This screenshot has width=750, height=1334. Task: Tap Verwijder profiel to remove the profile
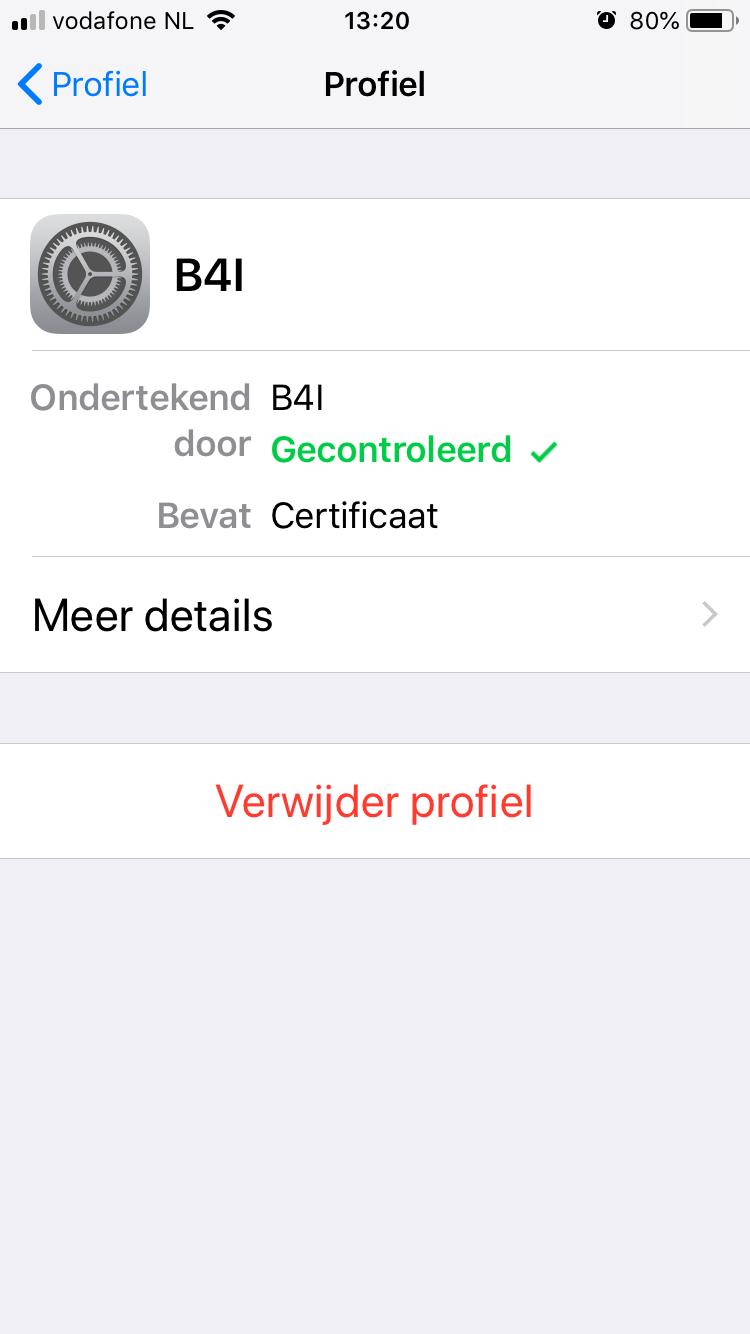tap(375, 801)
